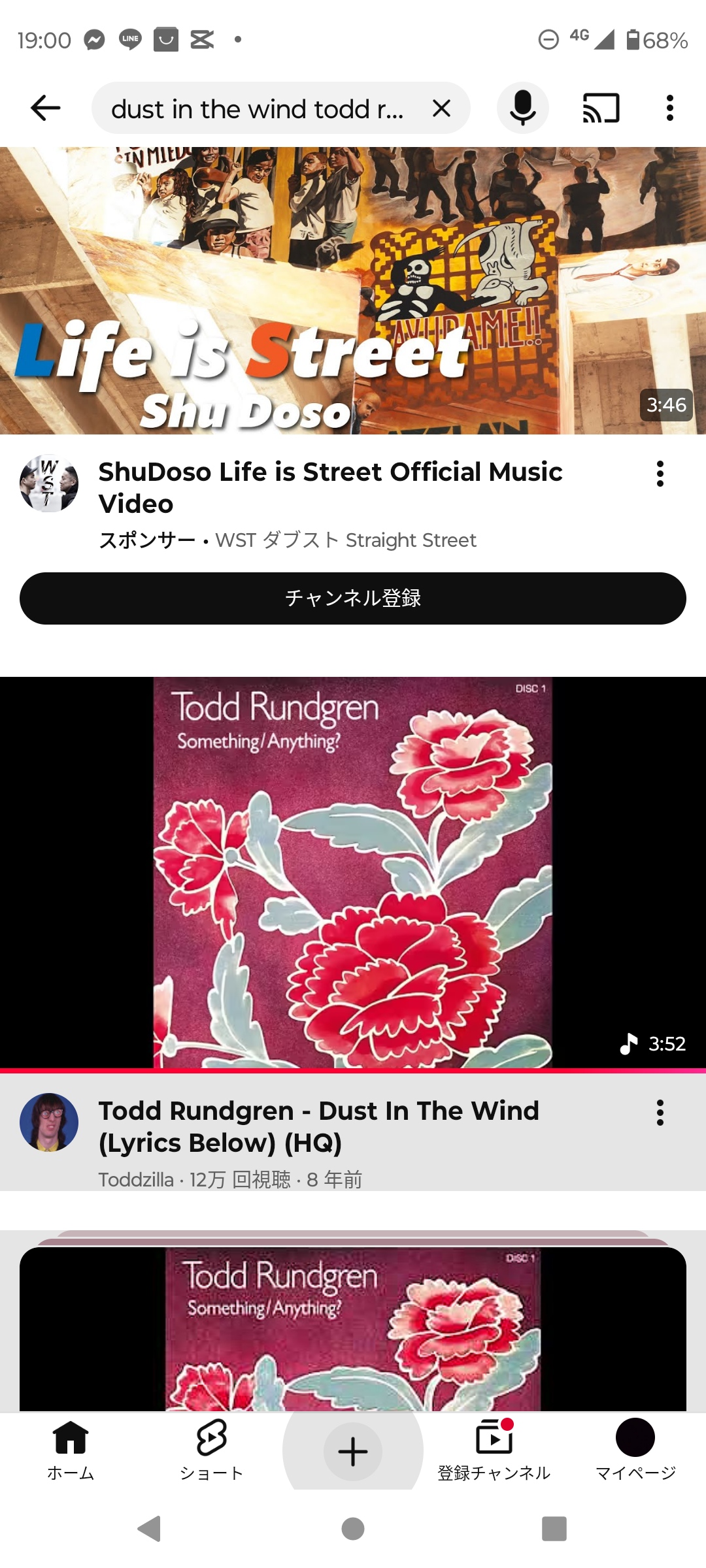This screenshot has height=1568, width=706.
Task: Switch to the マイページ tab
Action: [x=635, y=1450]
